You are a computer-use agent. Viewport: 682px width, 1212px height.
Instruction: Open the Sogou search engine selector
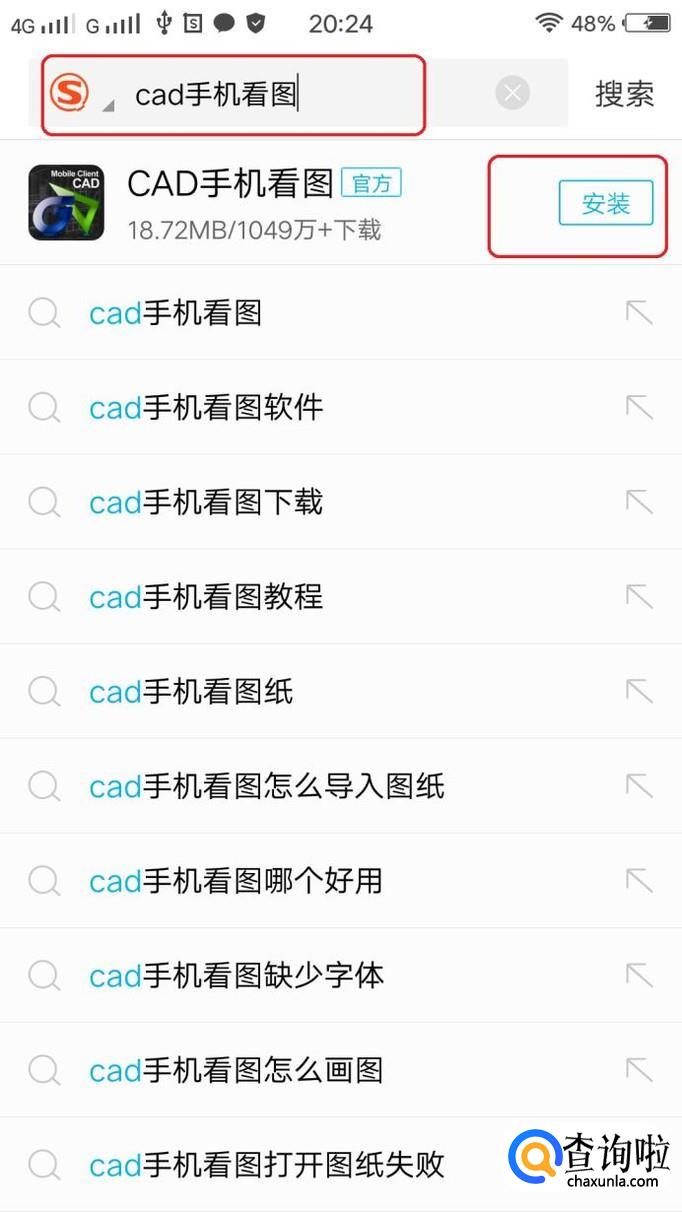coord(76,94)
